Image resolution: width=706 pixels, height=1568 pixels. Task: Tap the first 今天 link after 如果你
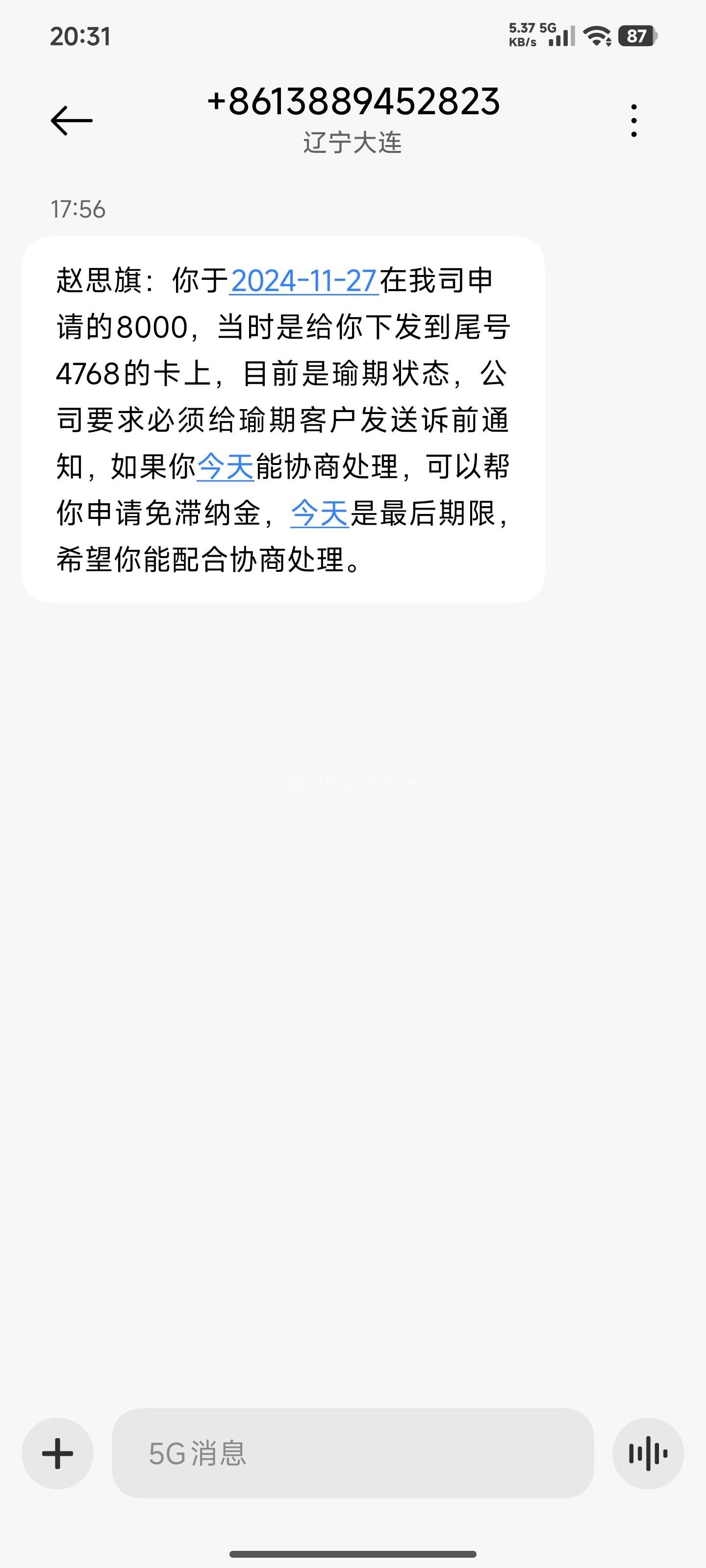226,467
